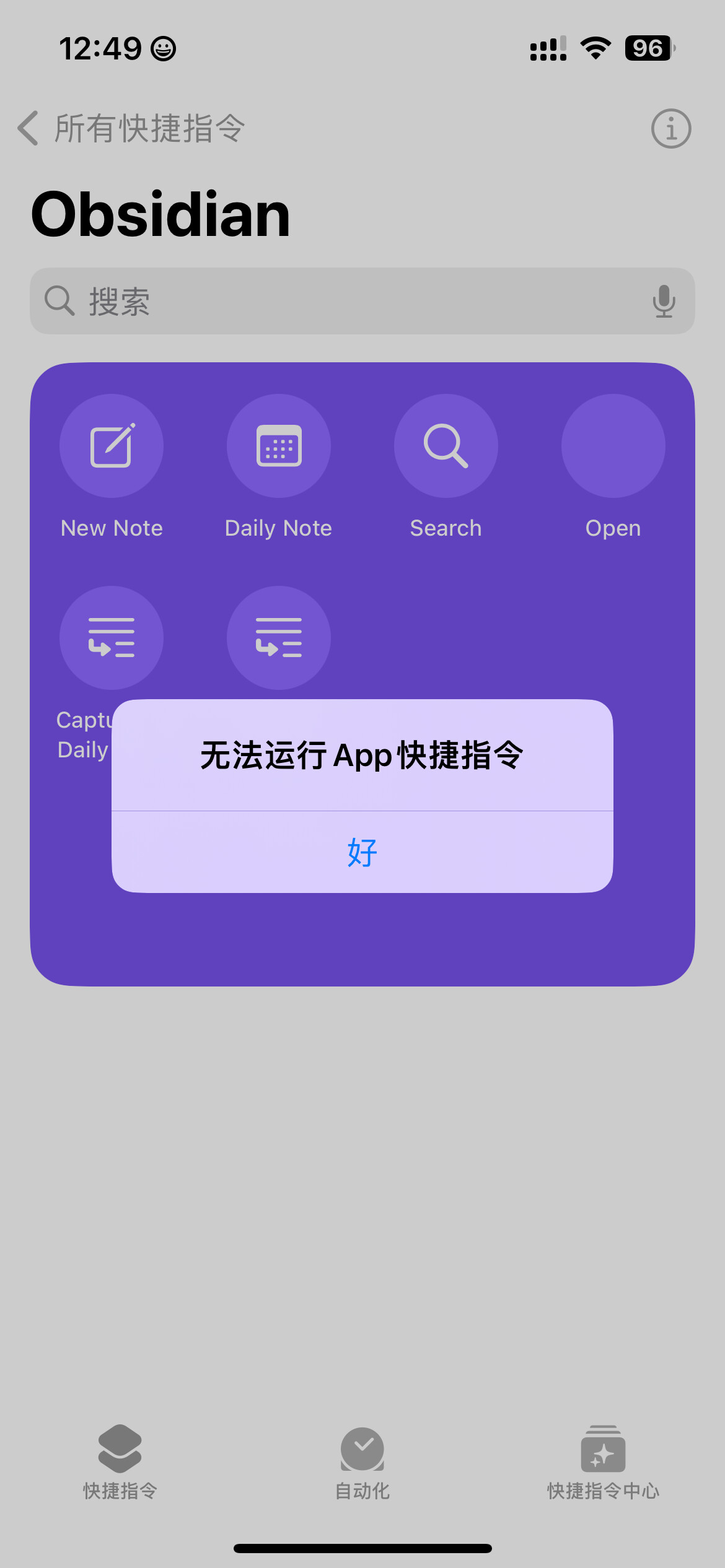Go back to 所有快捷指令
The image size is (725, 1568).
click(131, 128)
